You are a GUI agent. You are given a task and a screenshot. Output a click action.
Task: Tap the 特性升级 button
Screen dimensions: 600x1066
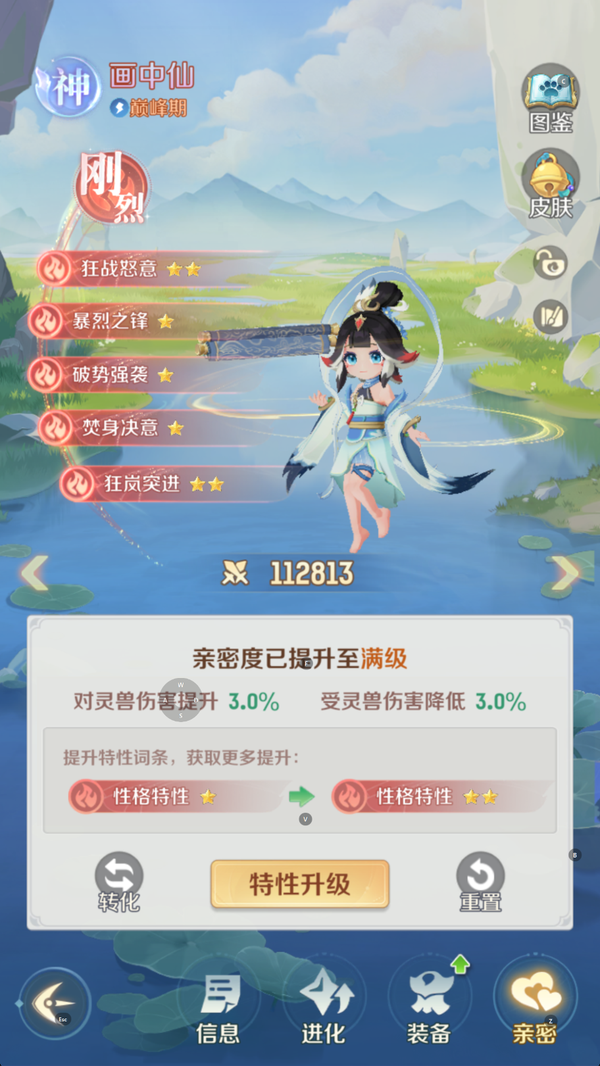pyautogui.click(x=299, y=884)
